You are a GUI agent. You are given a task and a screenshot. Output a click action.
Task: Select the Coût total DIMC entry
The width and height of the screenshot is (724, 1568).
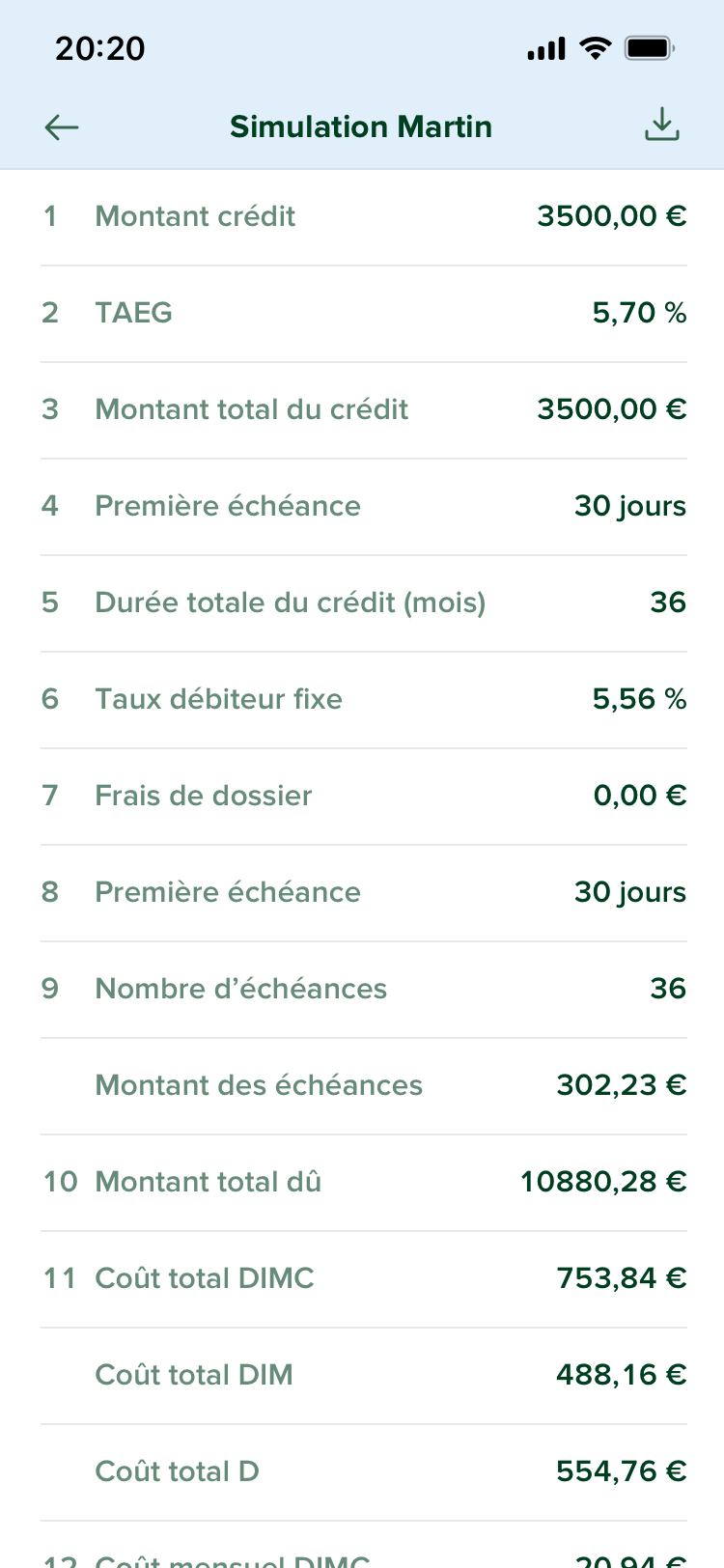tap(362, 1277)
